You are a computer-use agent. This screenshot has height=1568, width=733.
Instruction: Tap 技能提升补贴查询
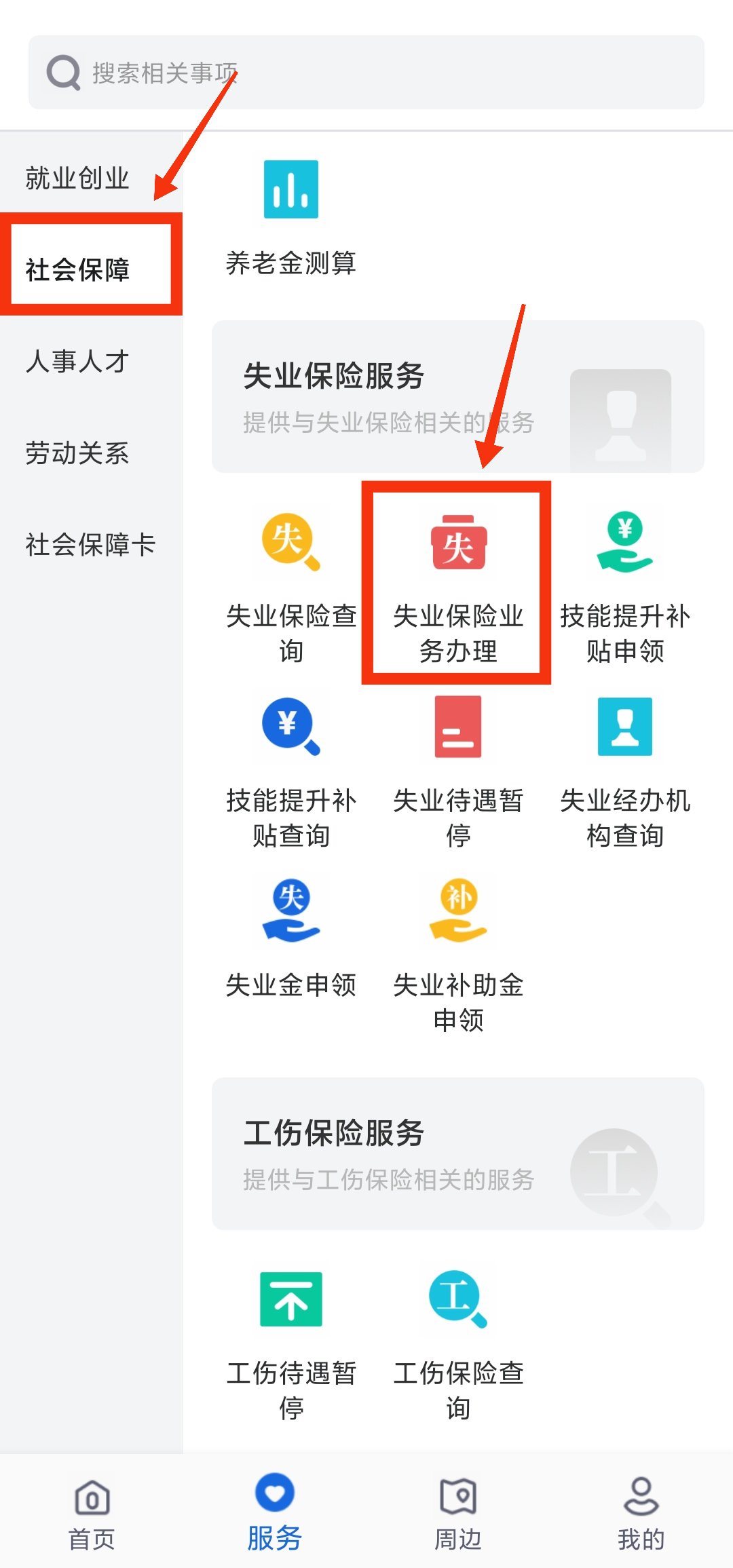(291, 770)
